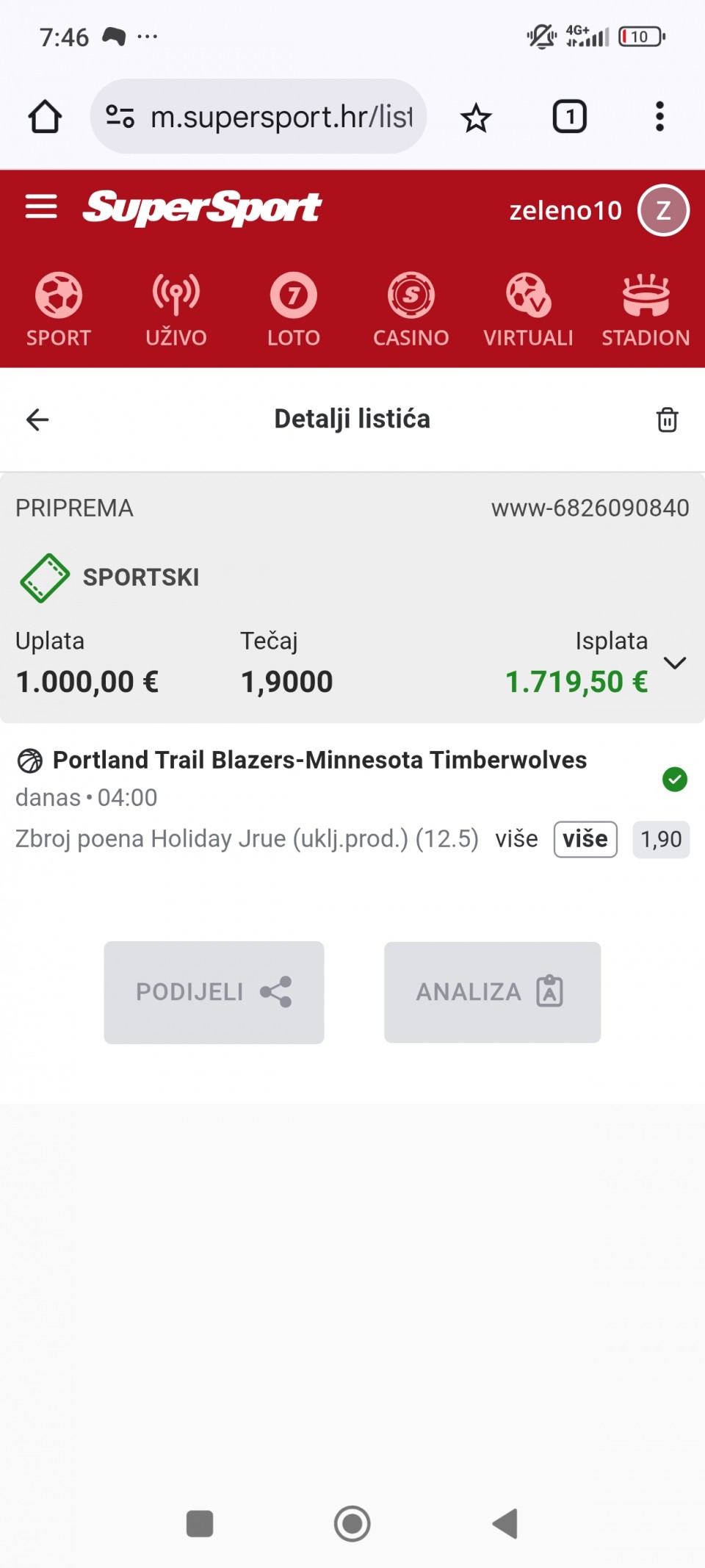
Task: Delete this ticket with trash icon
Action: pyautogui.click(x=667, y=420)
